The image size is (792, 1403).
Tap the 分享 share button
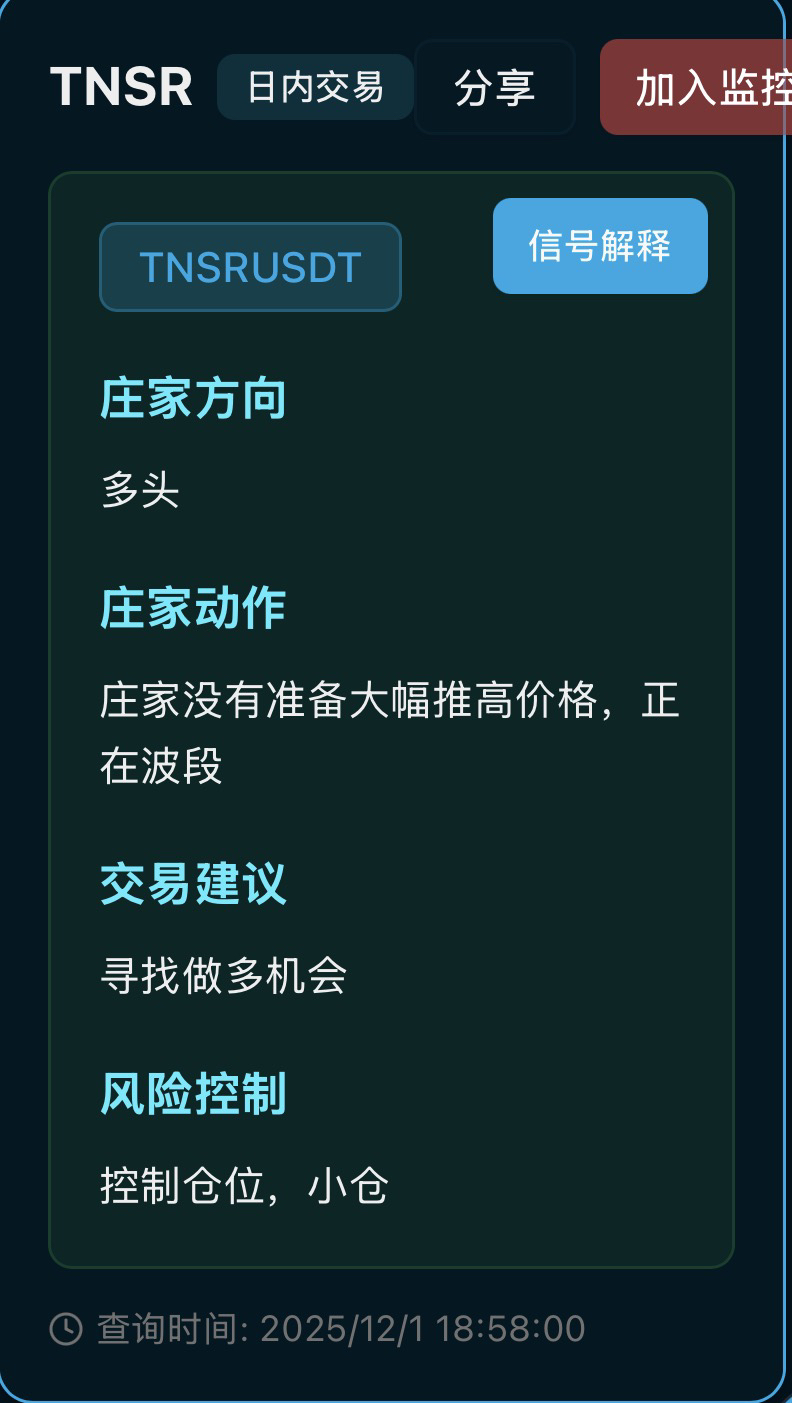click(x=495, y=88)
